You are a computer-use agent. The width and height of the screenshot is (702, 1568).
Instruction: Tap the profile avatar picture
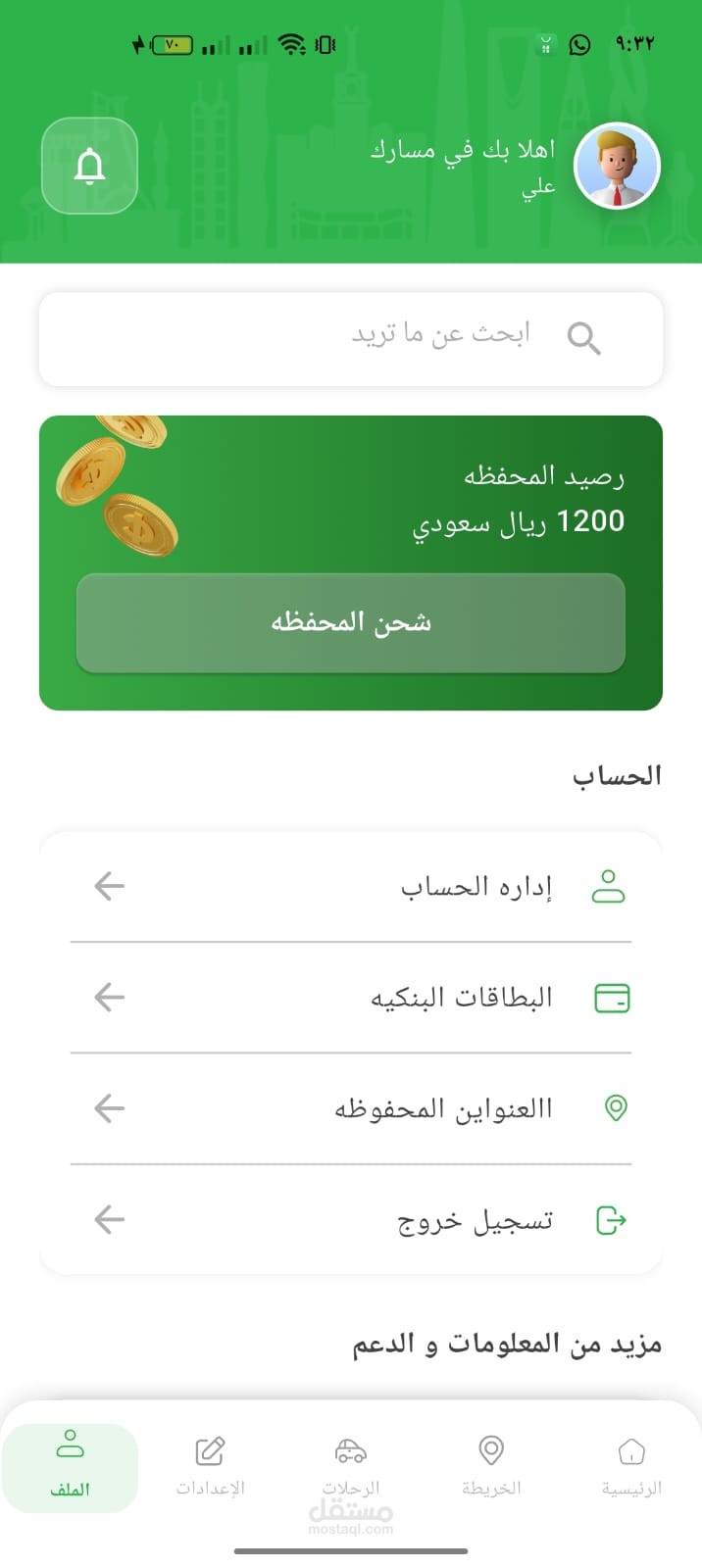point(617,167)
